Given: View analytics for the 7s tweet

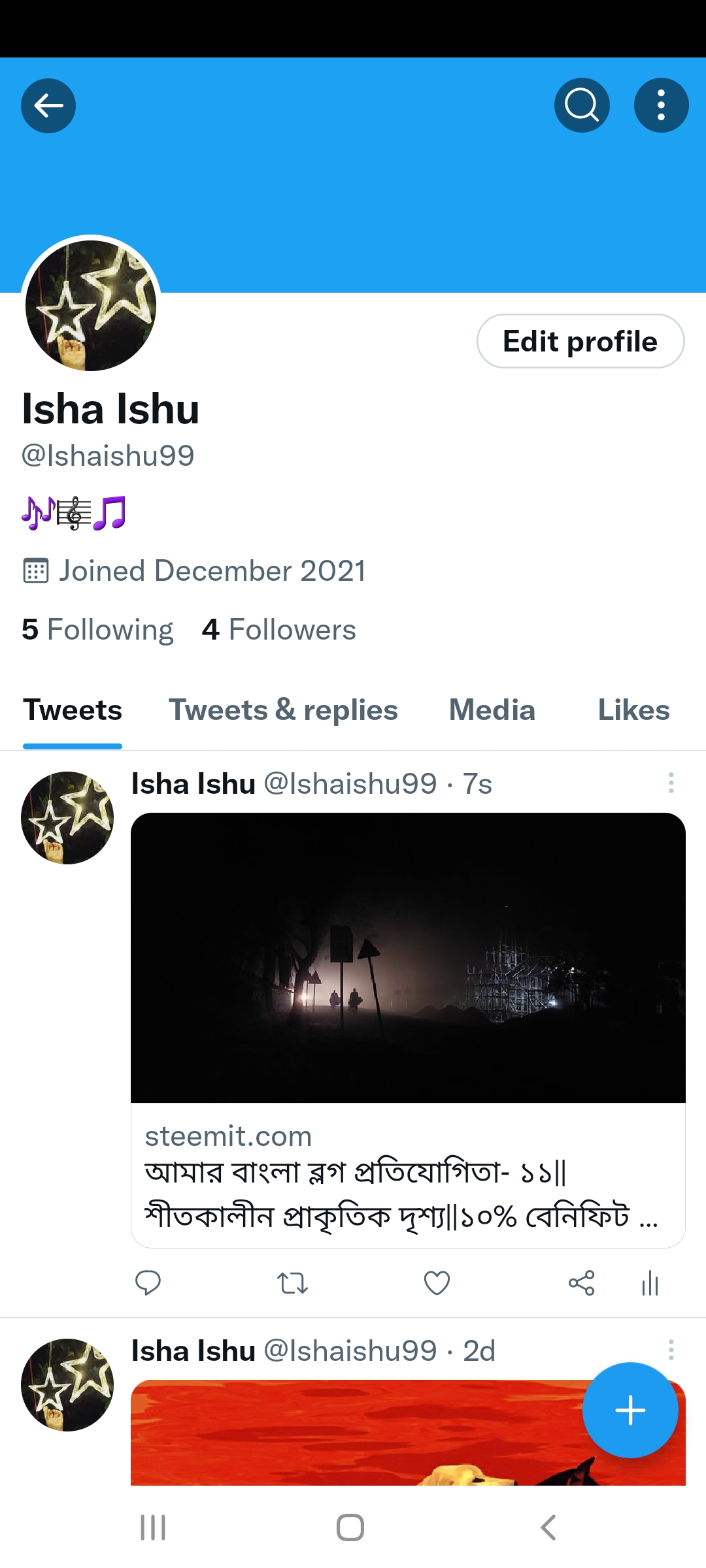Looking at the screenshot, I should pyautogui.click(x=650, y=1283).
